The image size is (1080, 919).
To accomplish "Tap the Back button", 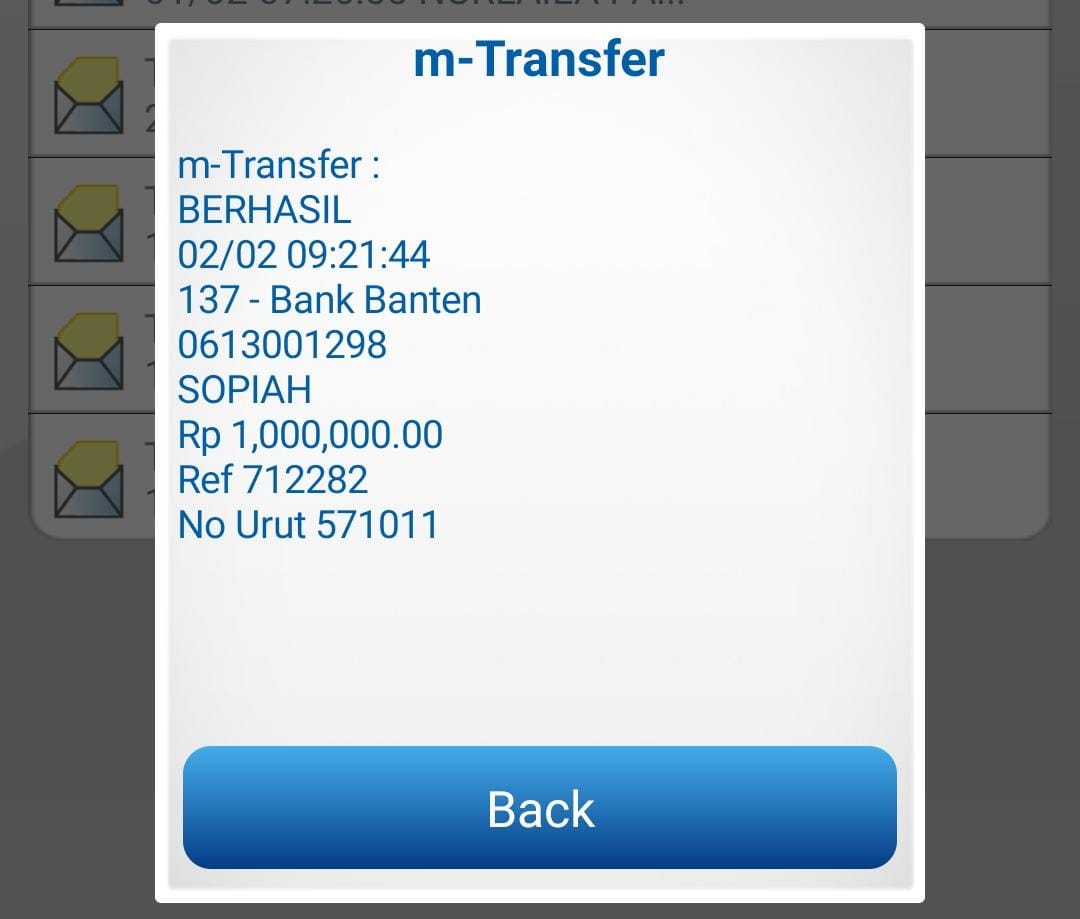I will pyautogui.click(x=540, y=808).
